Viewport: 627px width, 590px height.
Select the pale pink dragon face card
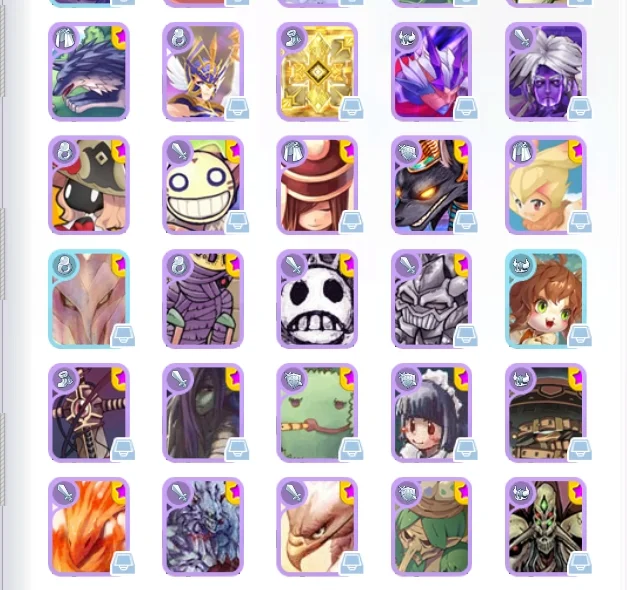[89, 300]
